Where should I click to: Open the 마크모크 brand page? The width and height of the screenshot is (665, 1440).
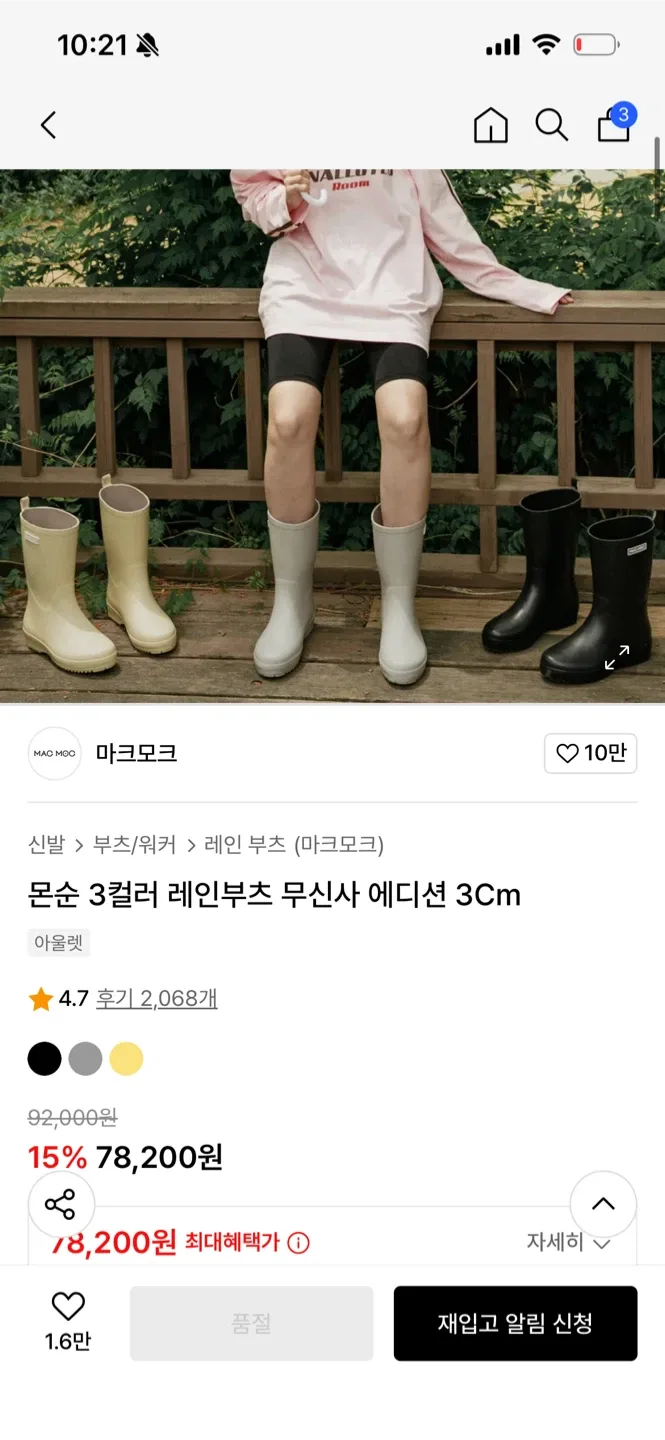click(x=136, y=753)
